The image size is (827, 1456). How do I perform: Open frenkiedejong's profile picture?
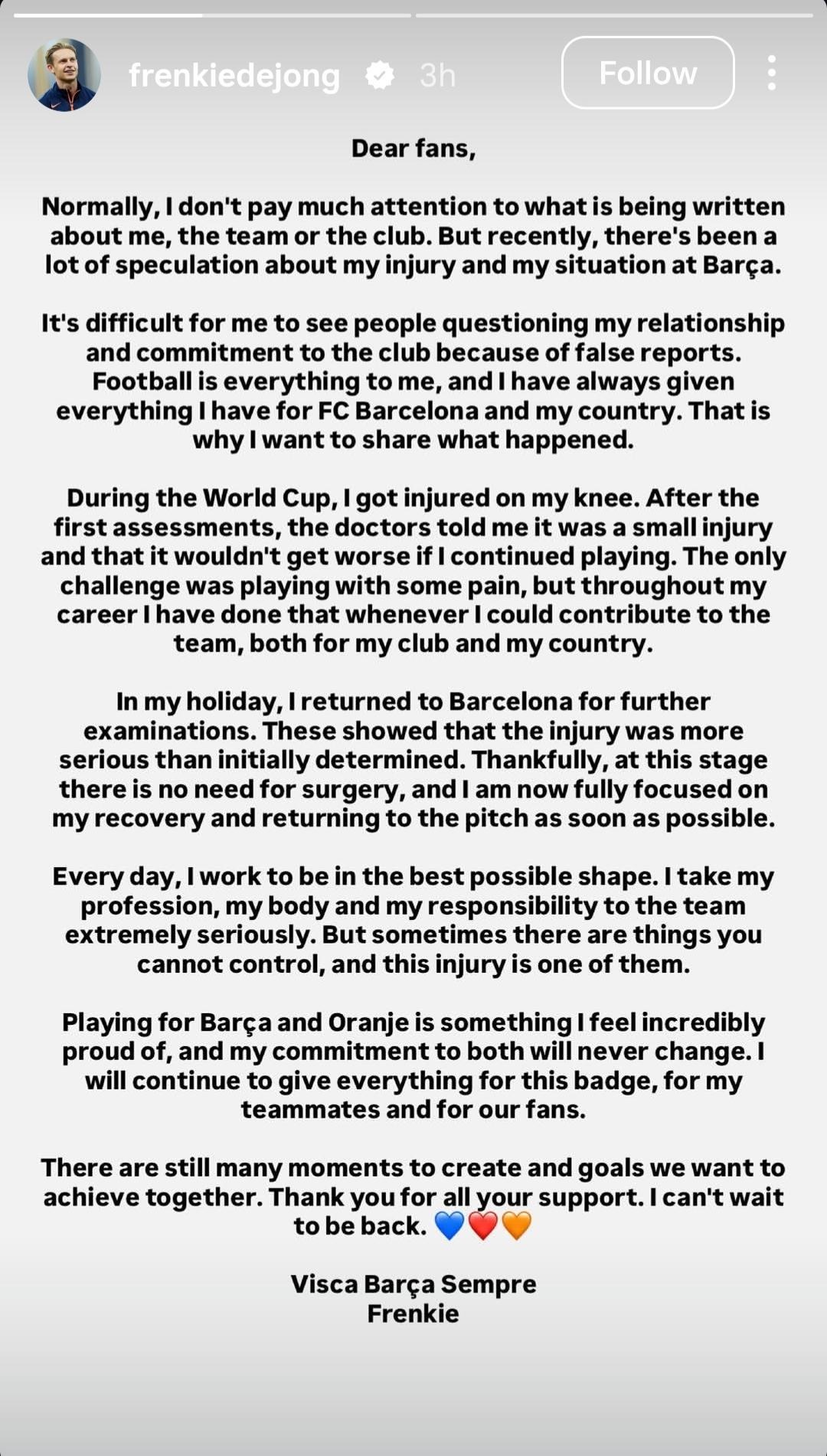pyautogui.click(x=64, y=74)
